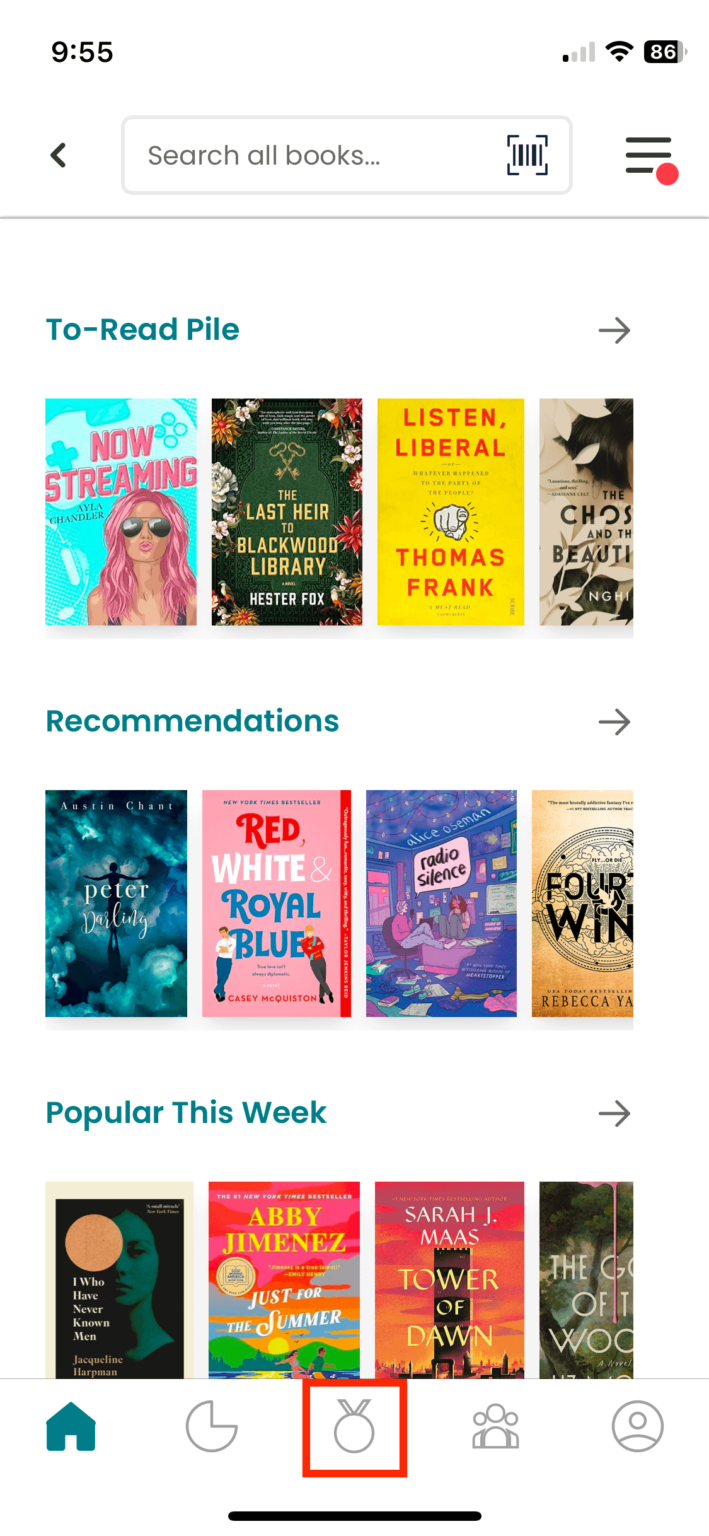Image resolution: width=709 pixels, height=1536 pixels.
Task: Go back using the back arrow
Action: click(x=58, y=155)
